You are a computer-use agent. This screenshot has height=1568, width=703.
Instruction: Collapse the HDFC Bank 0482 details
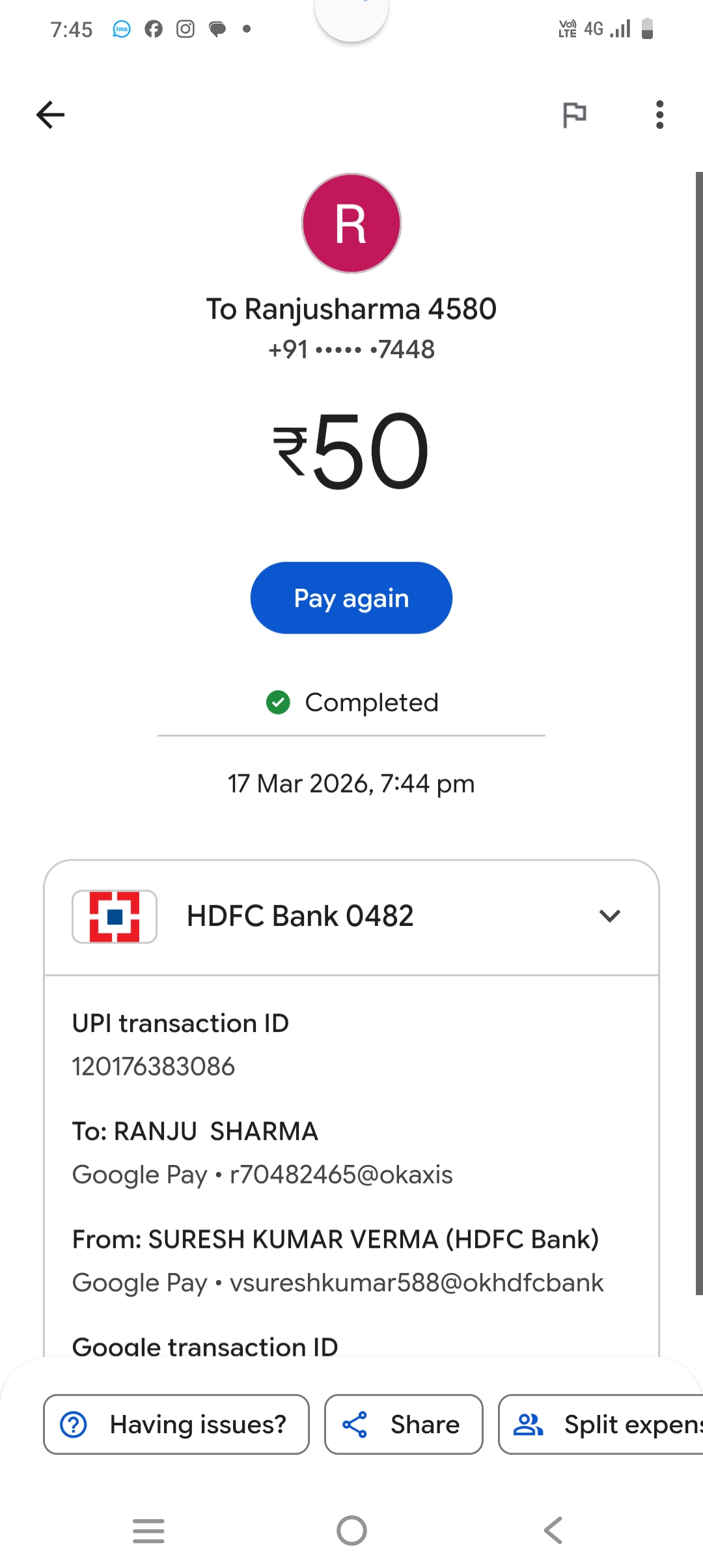(609, 916)
